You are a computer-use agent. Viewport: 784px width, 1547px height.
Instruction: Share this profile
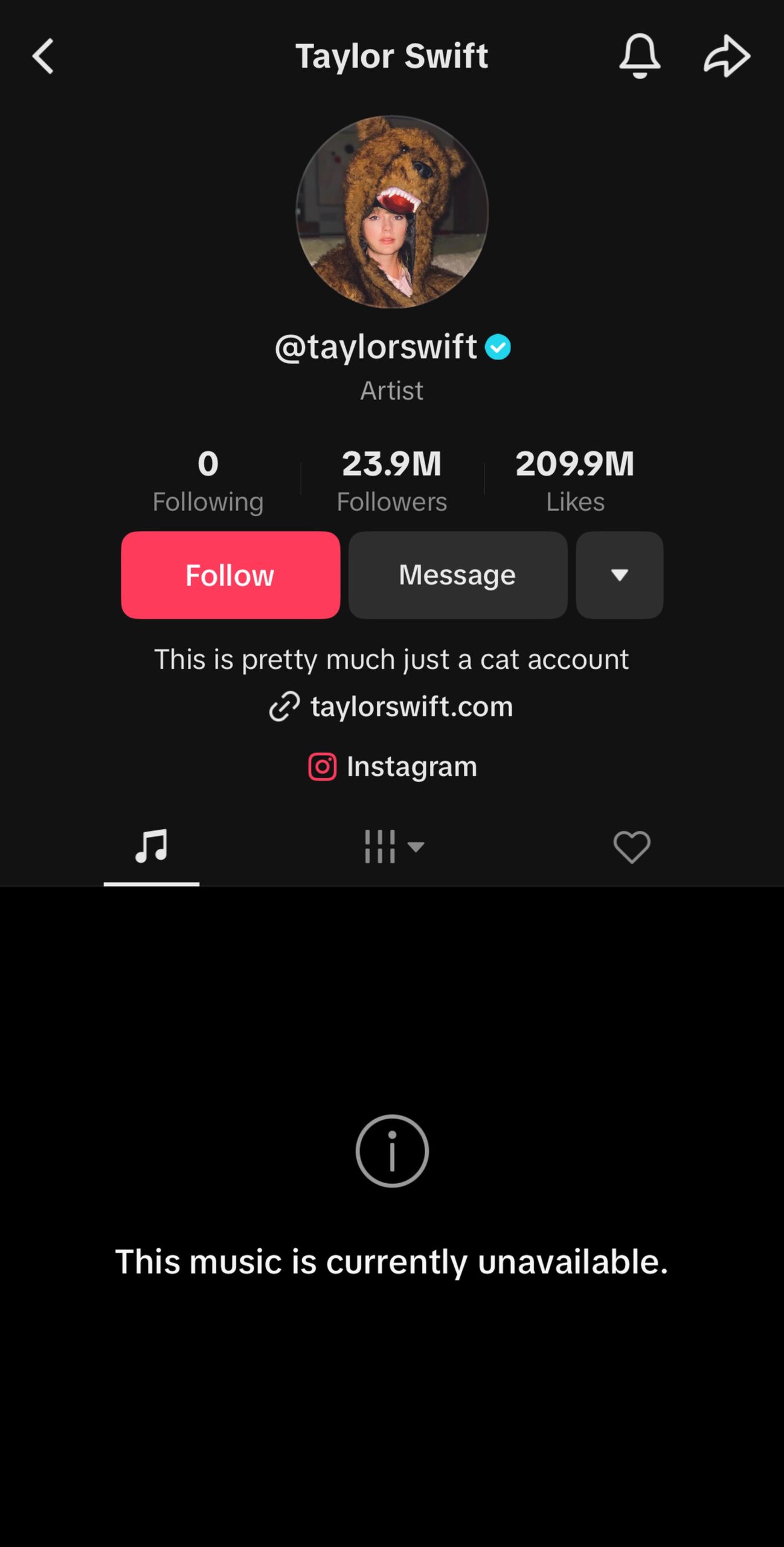(727, 56)
